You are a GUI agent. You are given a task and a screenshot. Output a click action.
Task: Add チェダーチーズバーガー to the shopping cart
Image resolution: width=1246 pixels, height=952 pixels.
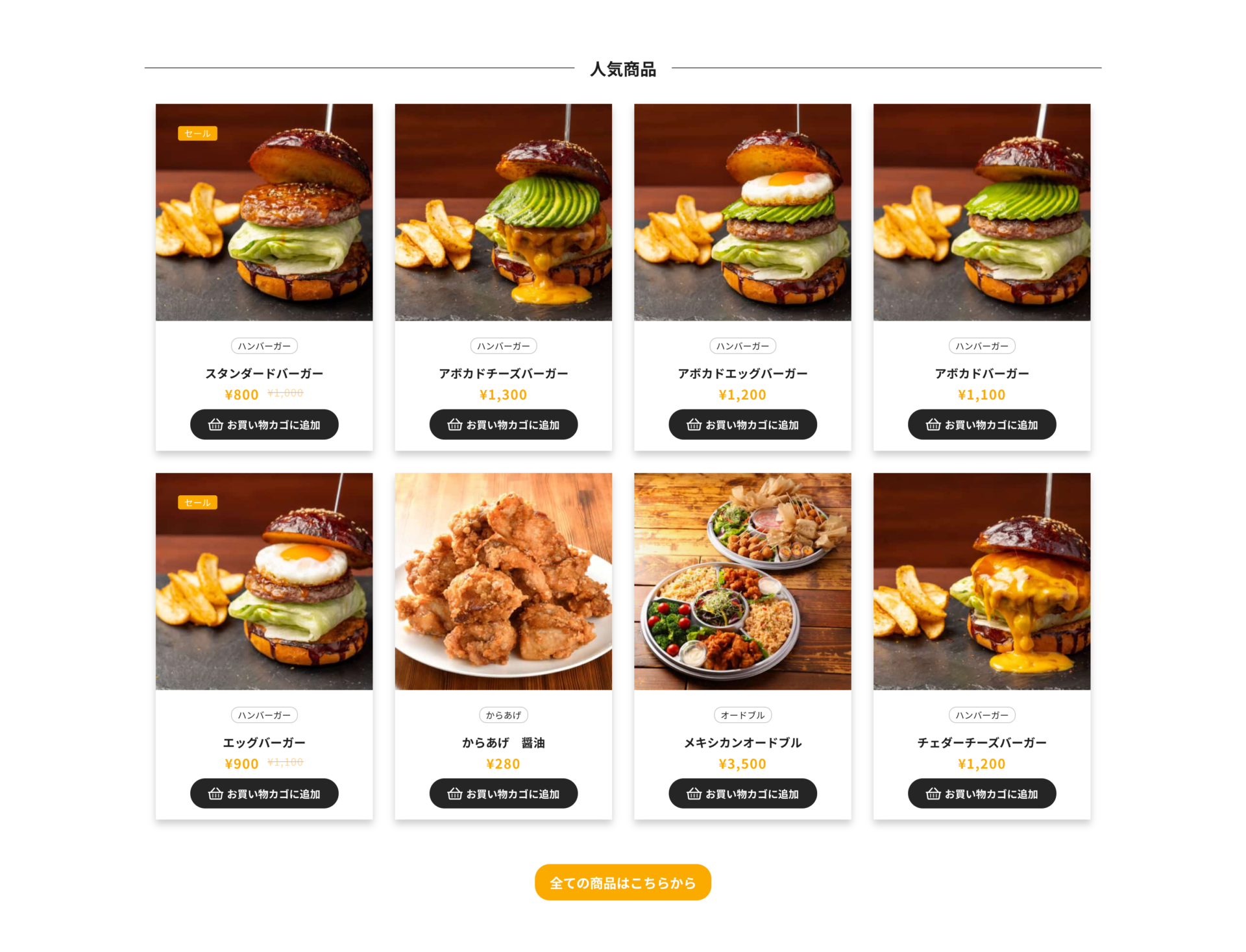click(x=981, y=793)
